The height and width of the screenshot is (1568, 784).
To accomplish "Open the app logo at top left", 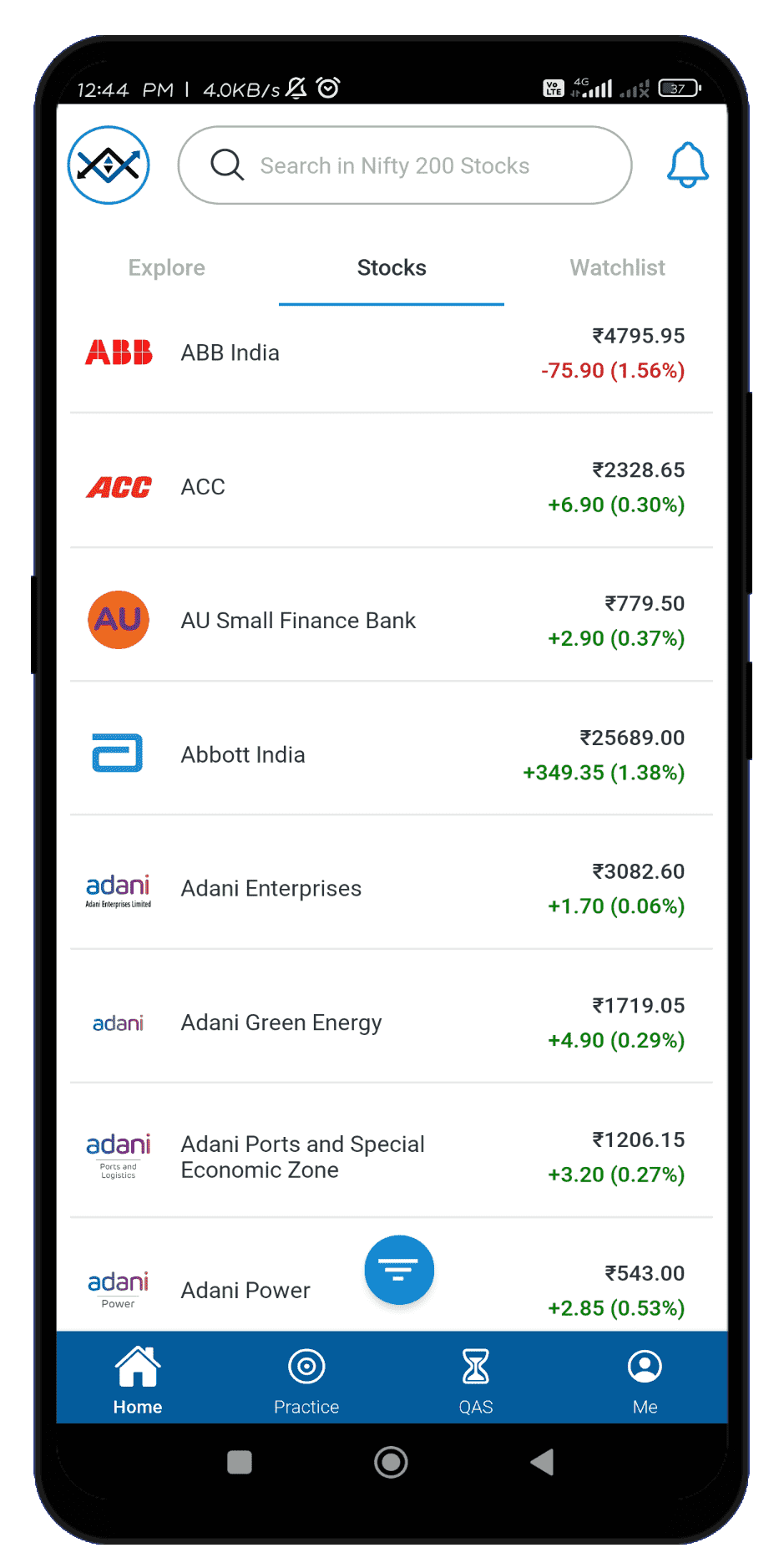I will pos(109,165).
